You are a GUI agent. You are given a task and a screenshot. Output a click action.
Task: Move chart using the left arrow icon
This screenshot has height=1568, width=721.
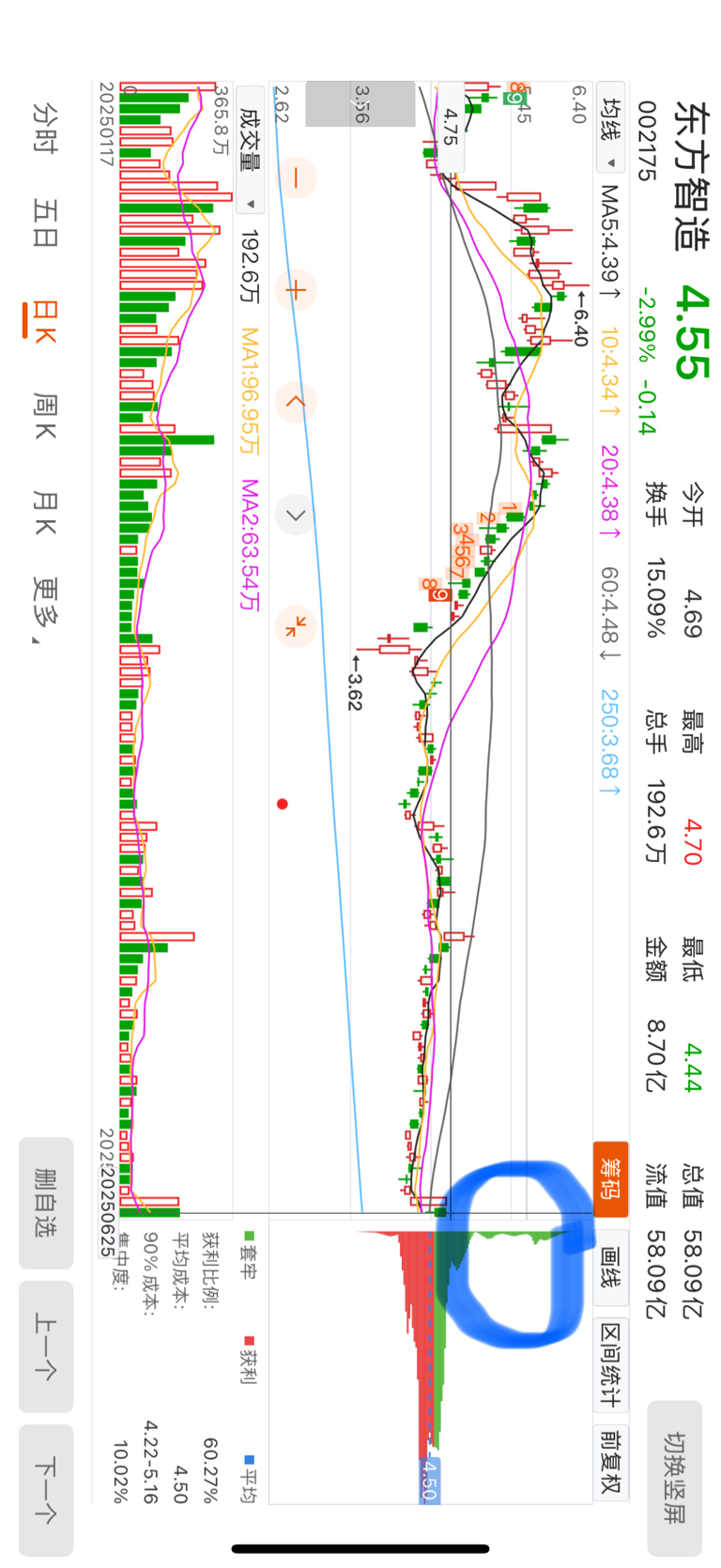[x=296, y=402]
